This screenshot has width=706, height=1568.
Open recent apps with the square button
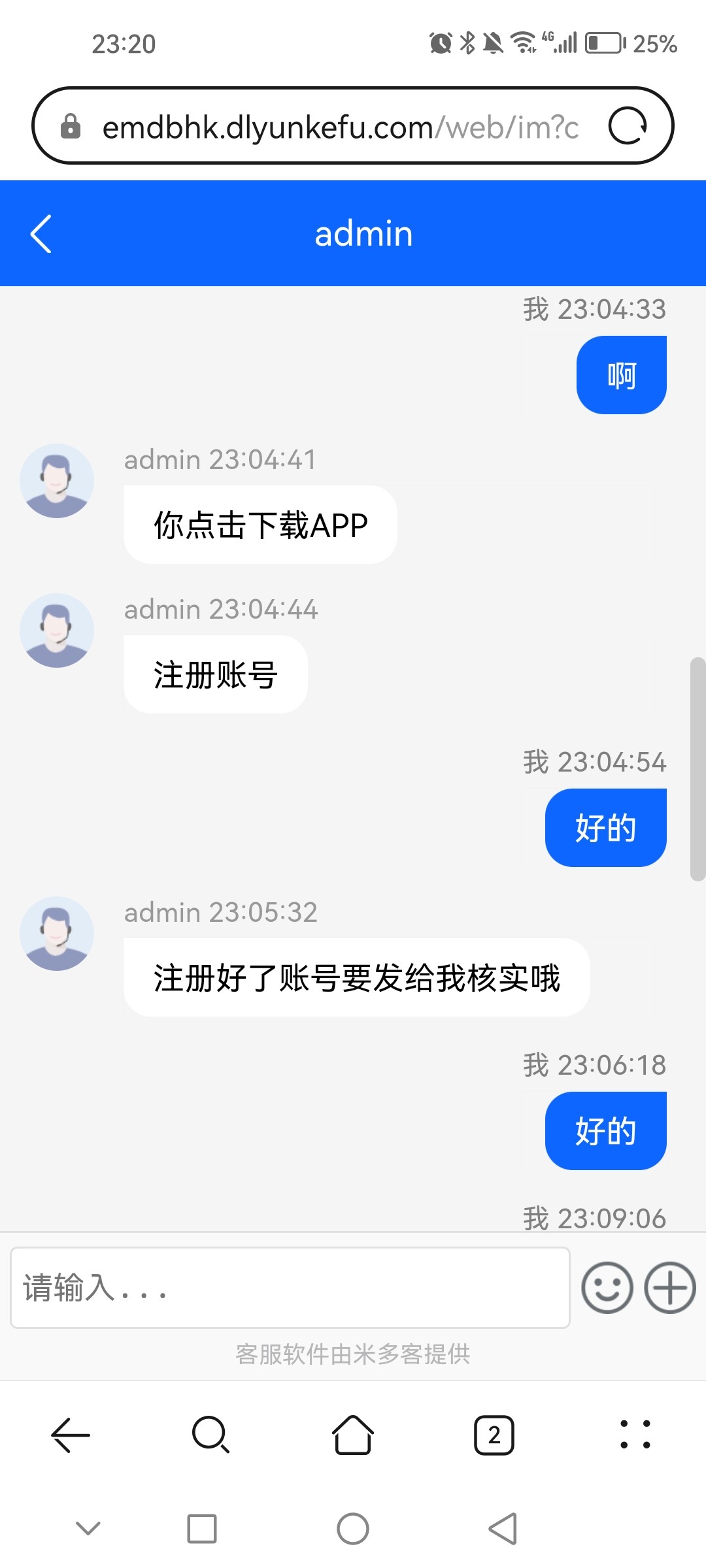[x=202, y=1529]
